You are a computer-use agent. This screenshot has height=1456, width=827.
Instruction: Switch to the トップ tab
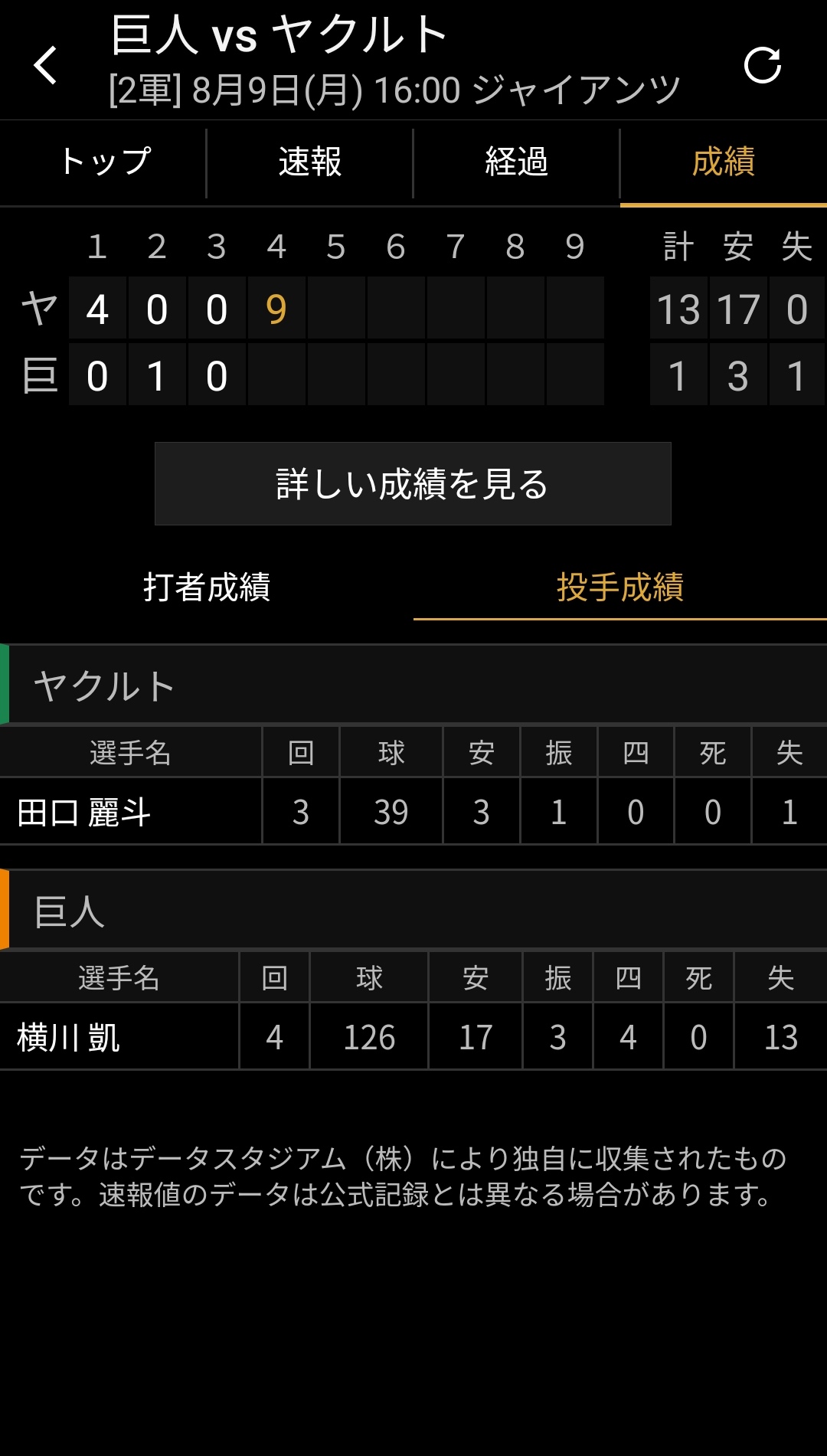tap(103, 162)
